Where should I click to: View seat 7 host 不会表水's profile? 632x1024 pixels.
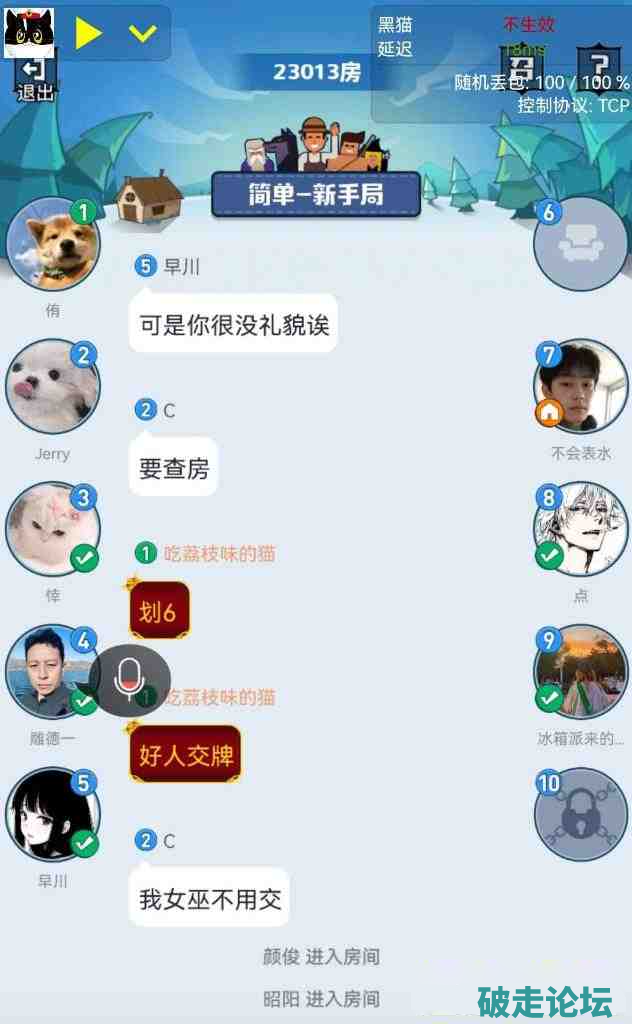click(580, 387)
